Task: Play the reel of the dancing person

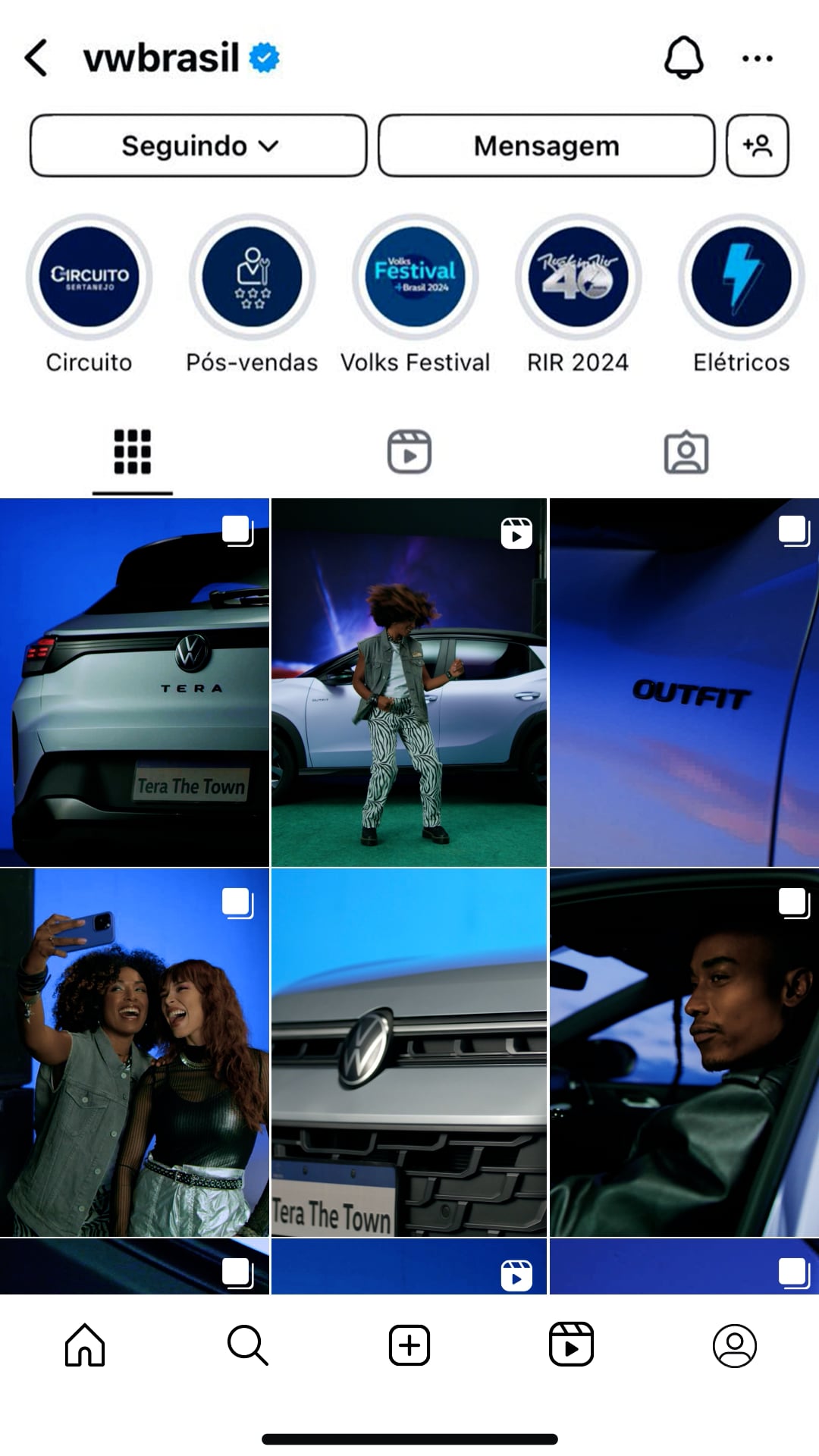Action: pos(409,682)
